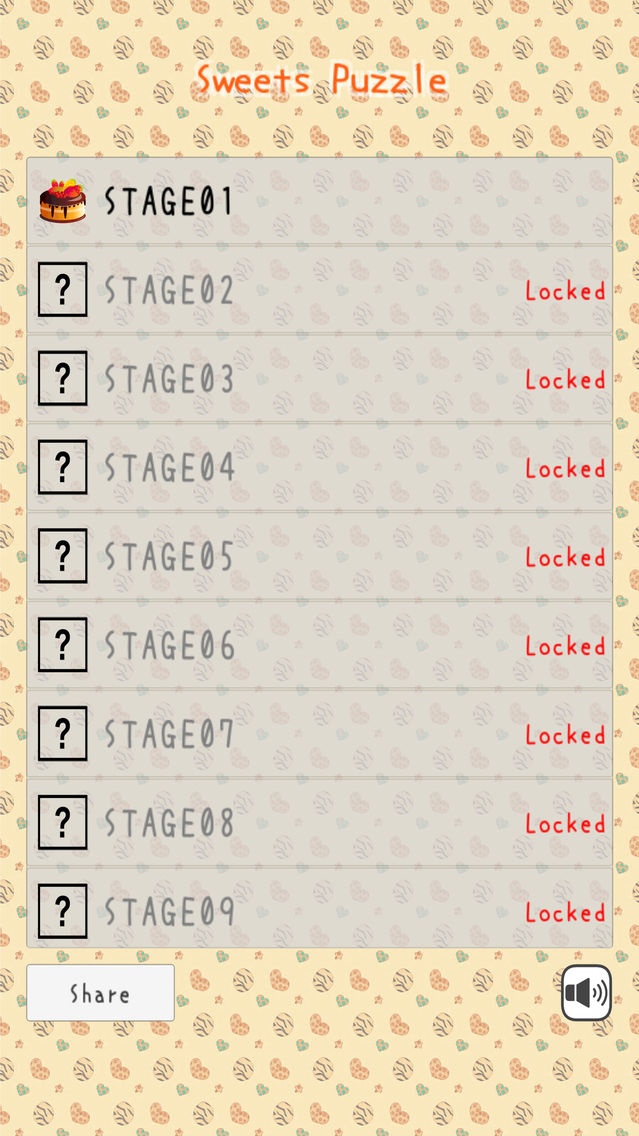Share the game with the Share button
This screenshot has height=1136, width=639.
pyautogui.click(x=101, y=993)
